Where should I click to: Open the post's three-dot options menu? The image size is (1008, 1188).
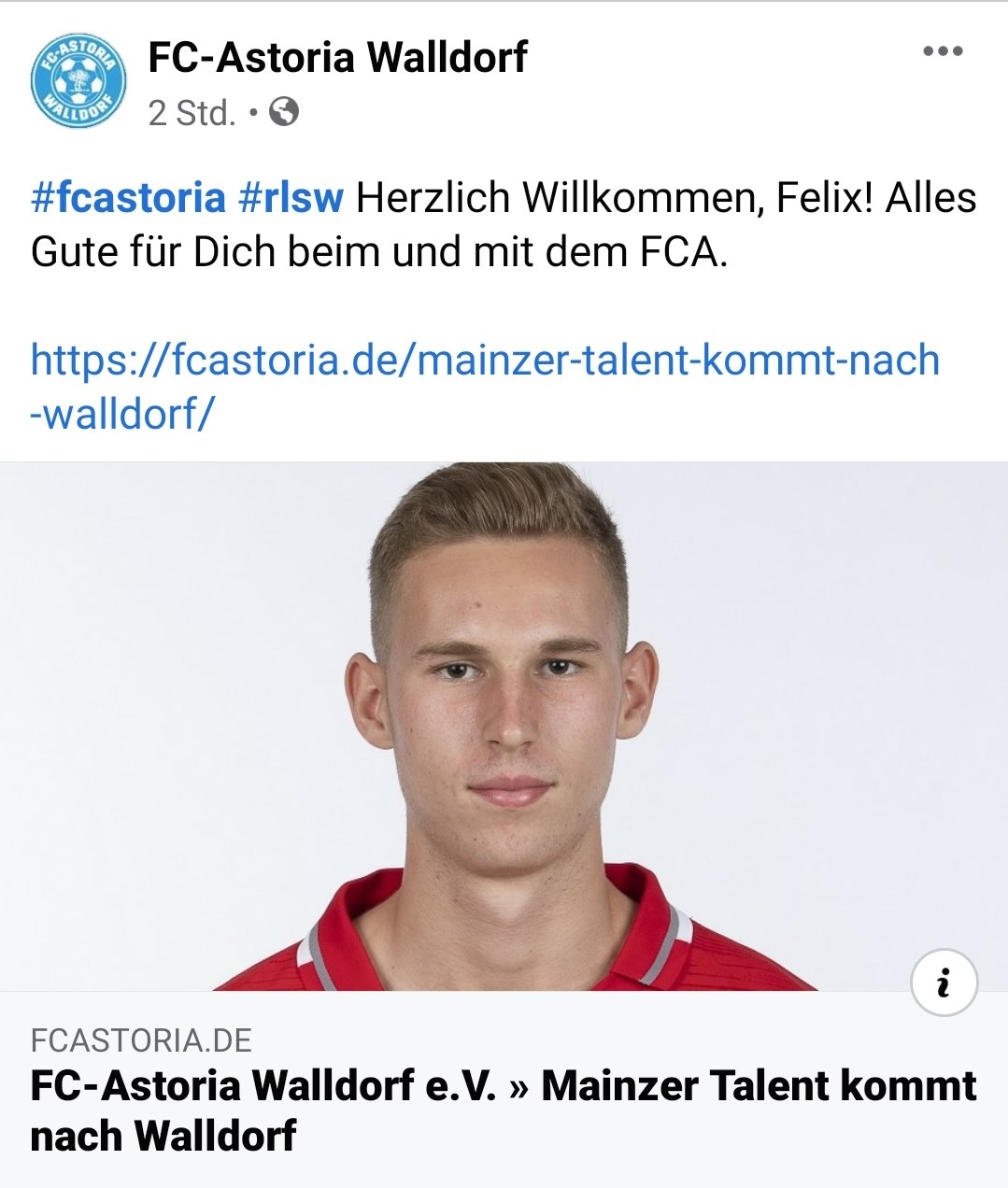[942, 51]
